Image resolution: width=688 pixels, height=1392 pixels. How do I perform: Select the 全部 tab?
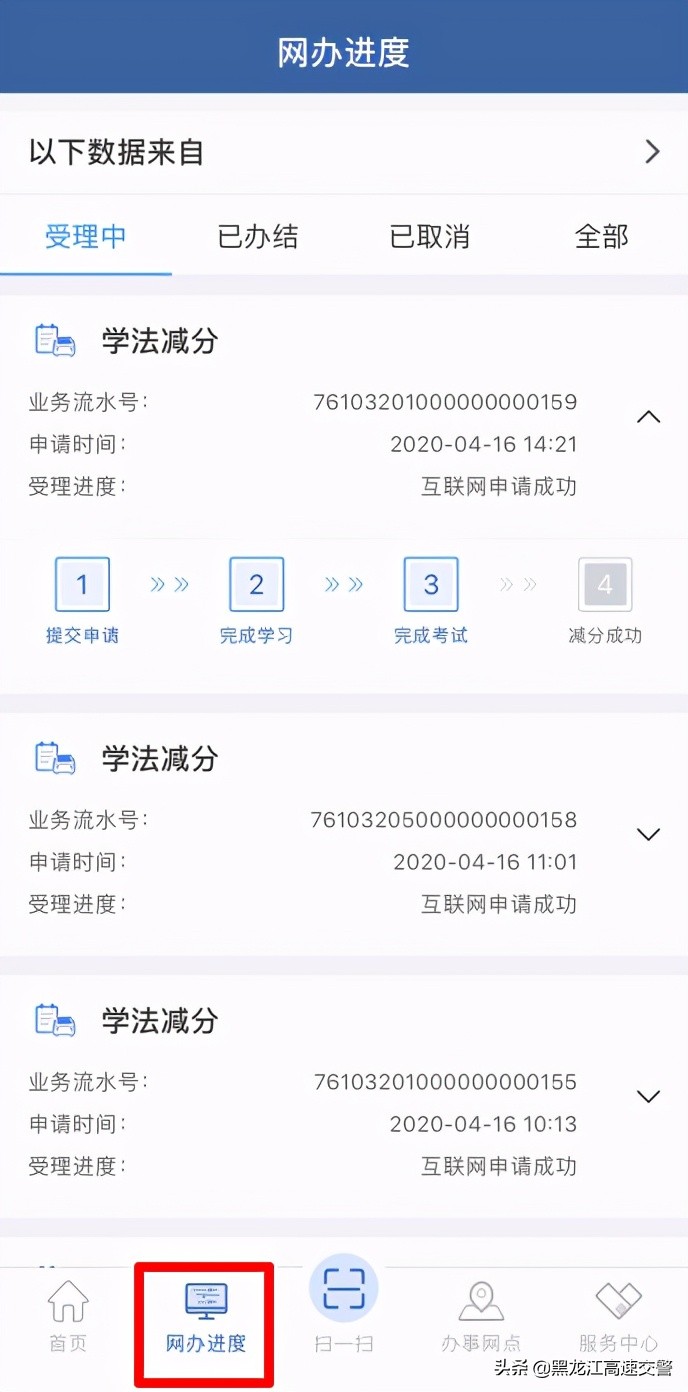coord(602,237)
